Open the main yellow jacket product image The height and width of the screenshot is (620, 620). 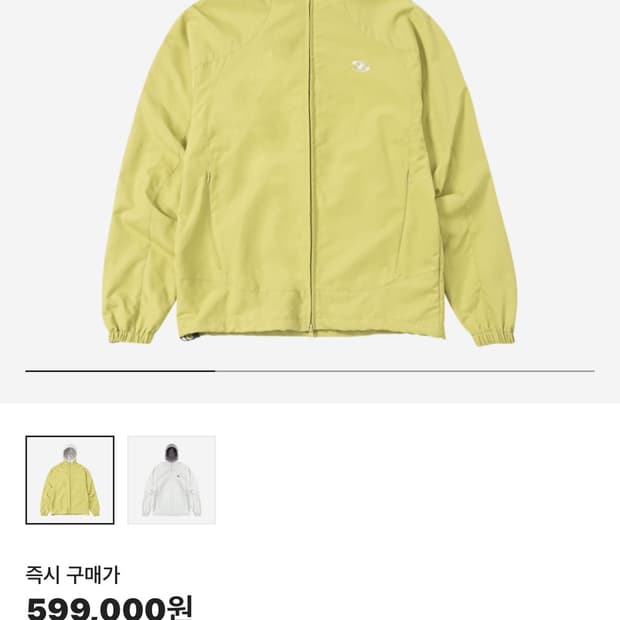click(310, 174)
